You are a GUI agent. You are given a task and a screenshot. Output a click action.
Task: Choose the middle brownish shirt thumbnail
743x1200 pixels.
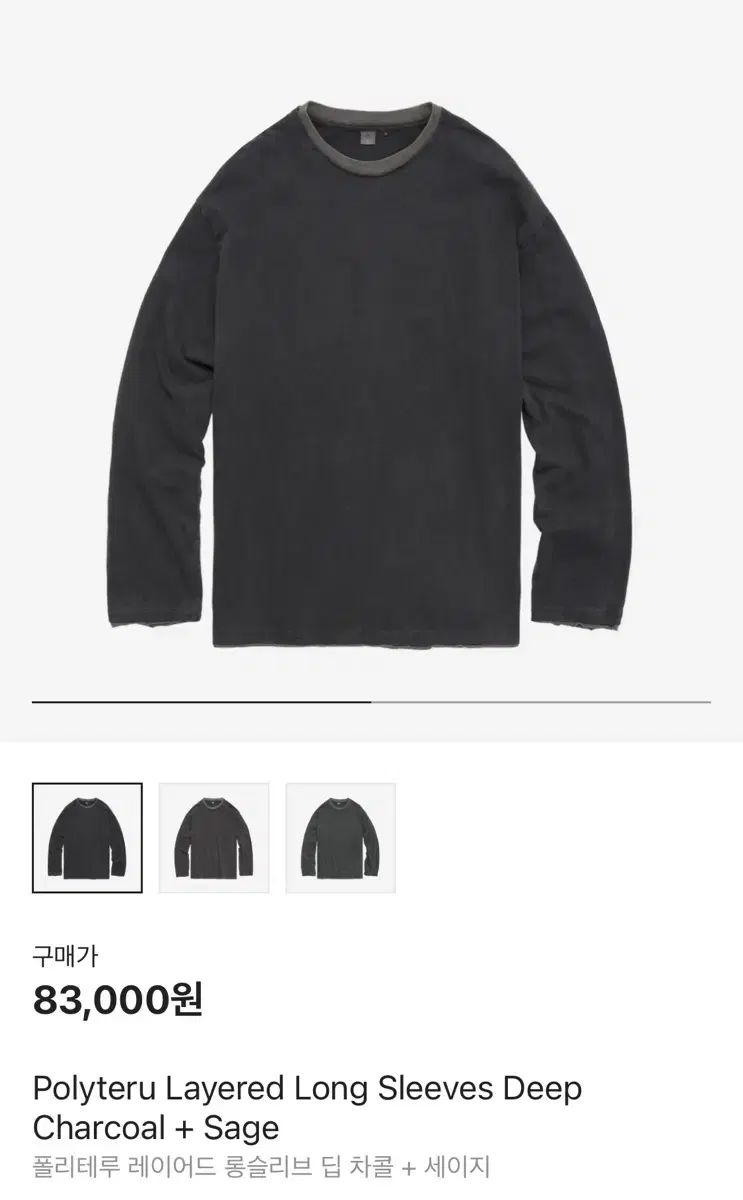pyautogui.click(x=214, y=838)
